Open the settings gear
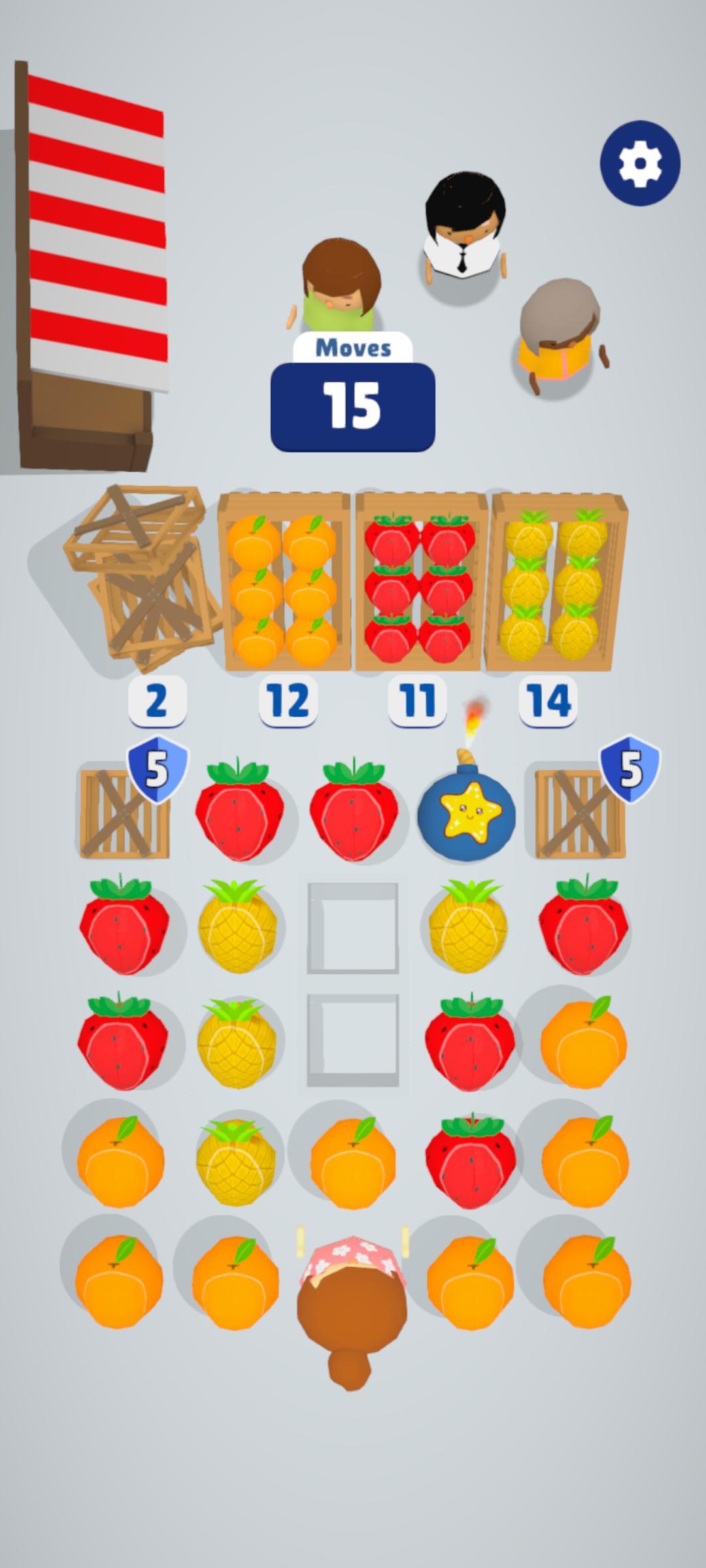 point(639,163)
